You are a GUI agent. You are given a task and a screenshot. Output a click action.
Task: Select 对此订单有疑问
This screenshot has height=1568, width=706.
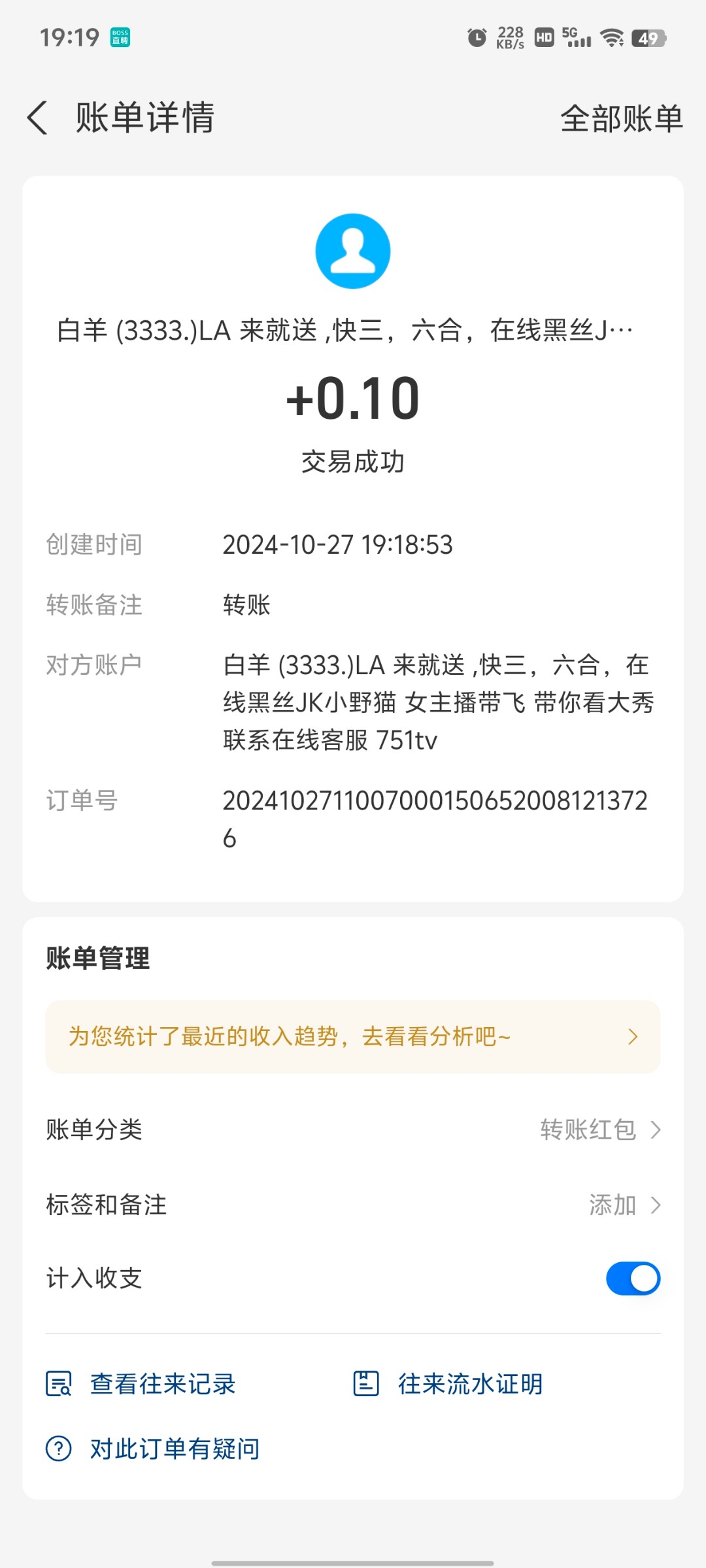152,1448
